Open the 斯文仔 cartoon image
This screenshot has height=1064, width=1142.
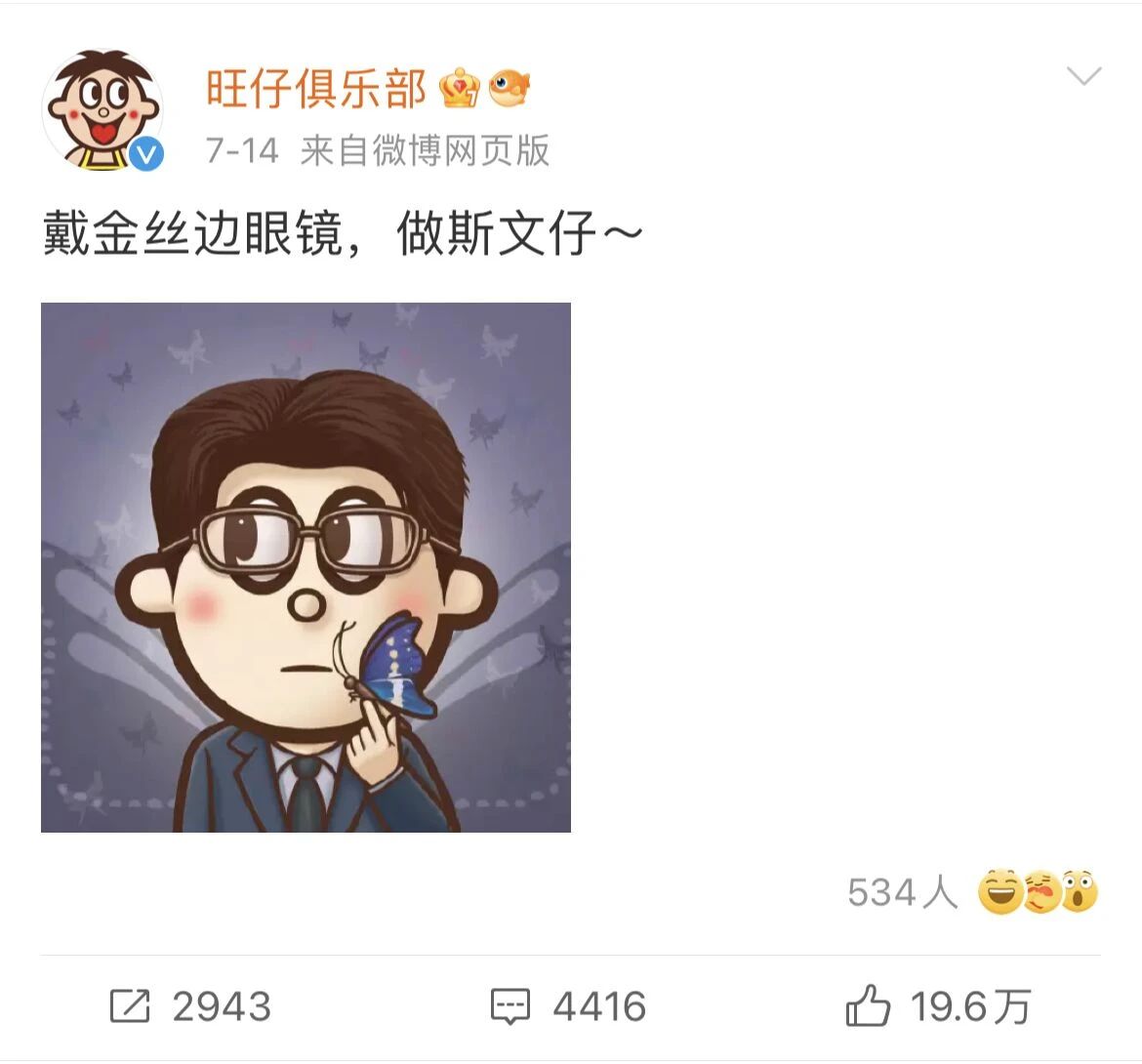coord(306,567)
